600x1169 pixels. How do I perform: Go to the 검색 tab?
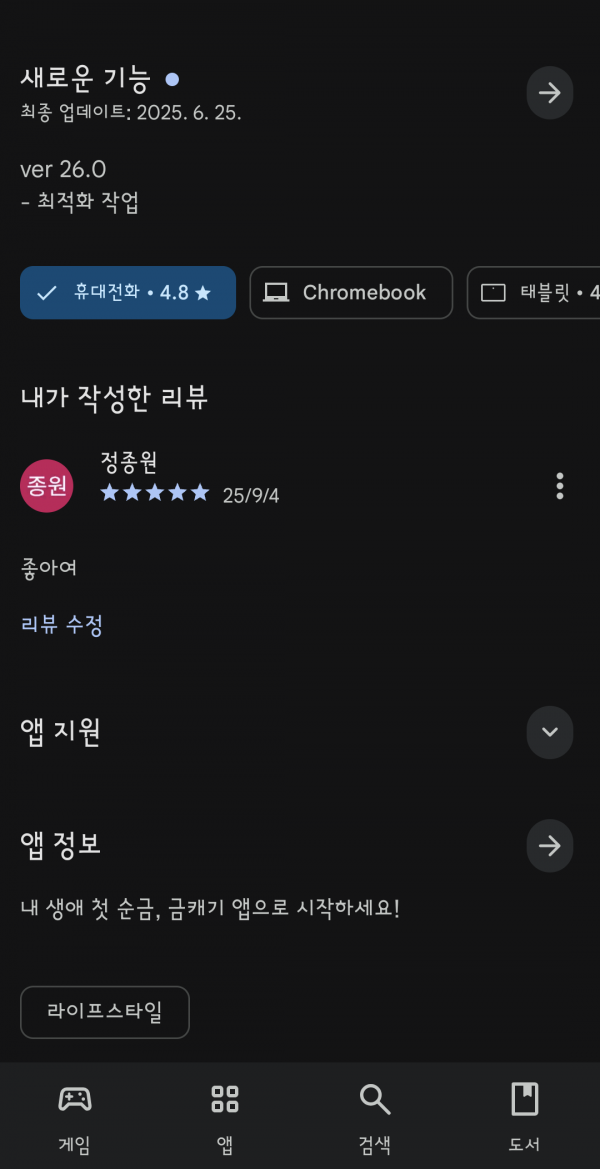(375, 1117)
